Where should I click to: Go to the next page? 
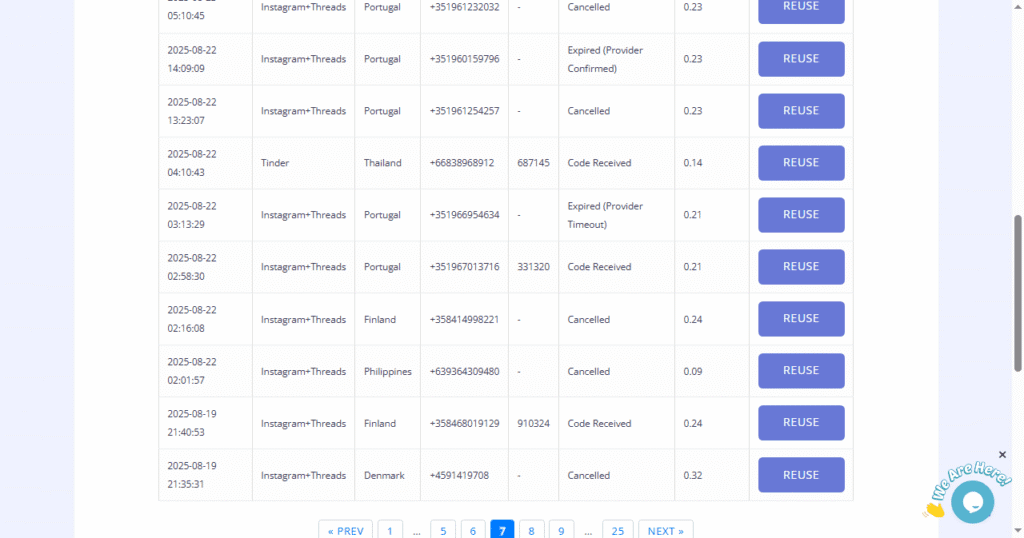click(x=665, y=530)
